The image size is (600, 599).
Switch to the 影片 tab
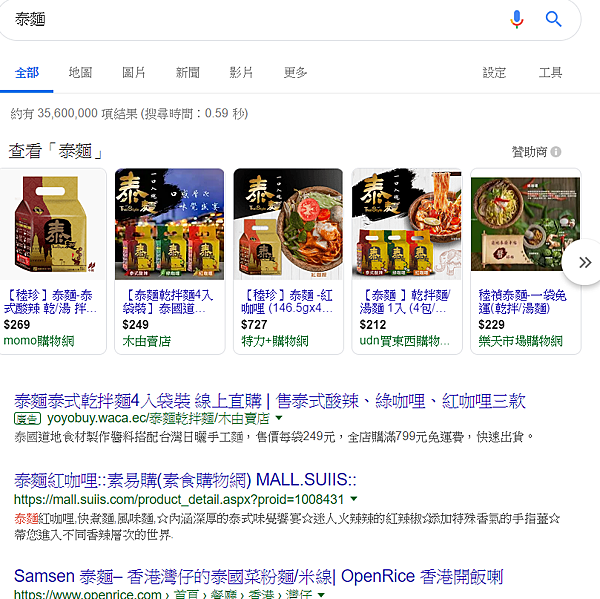tap(241, 73)
